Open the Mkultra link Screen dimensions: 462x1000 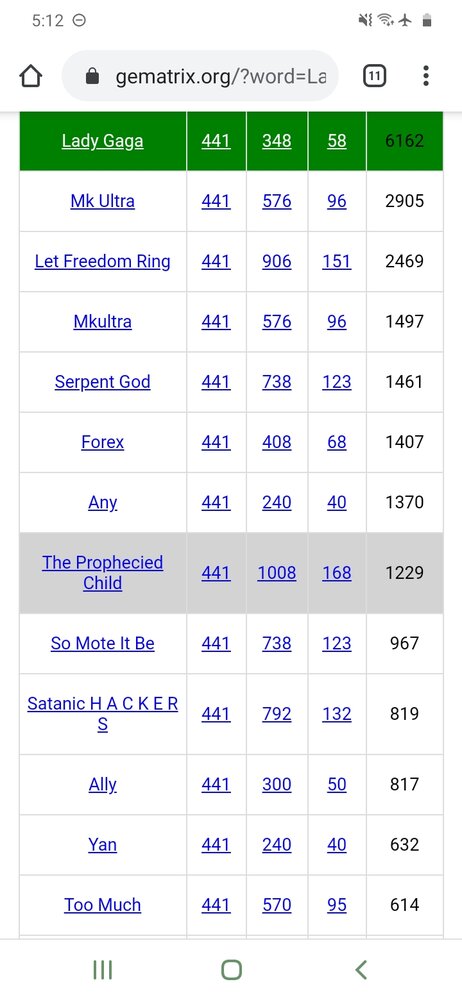[x=103, y=321]
